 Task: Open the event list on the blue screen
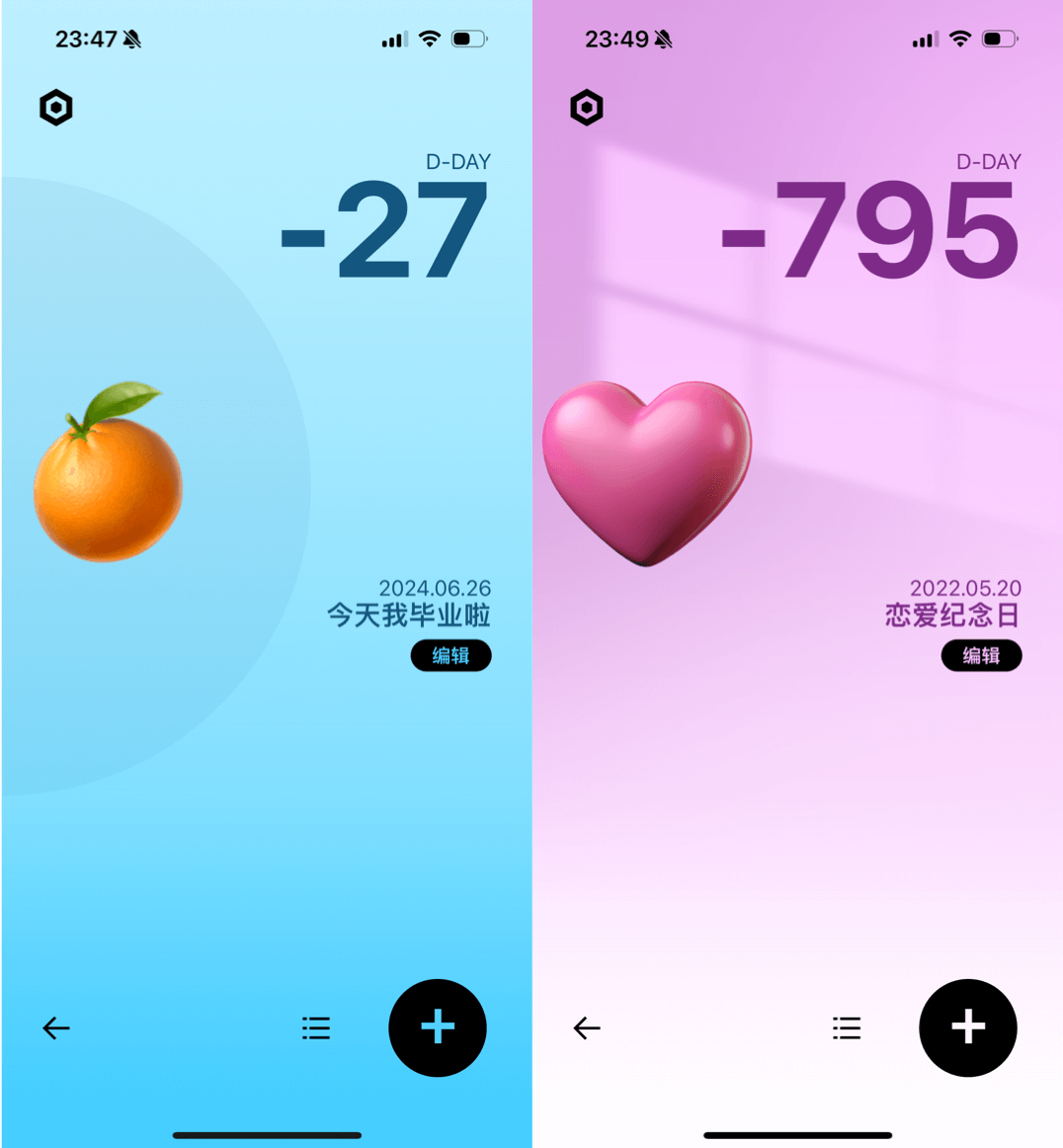(316, 1028)
